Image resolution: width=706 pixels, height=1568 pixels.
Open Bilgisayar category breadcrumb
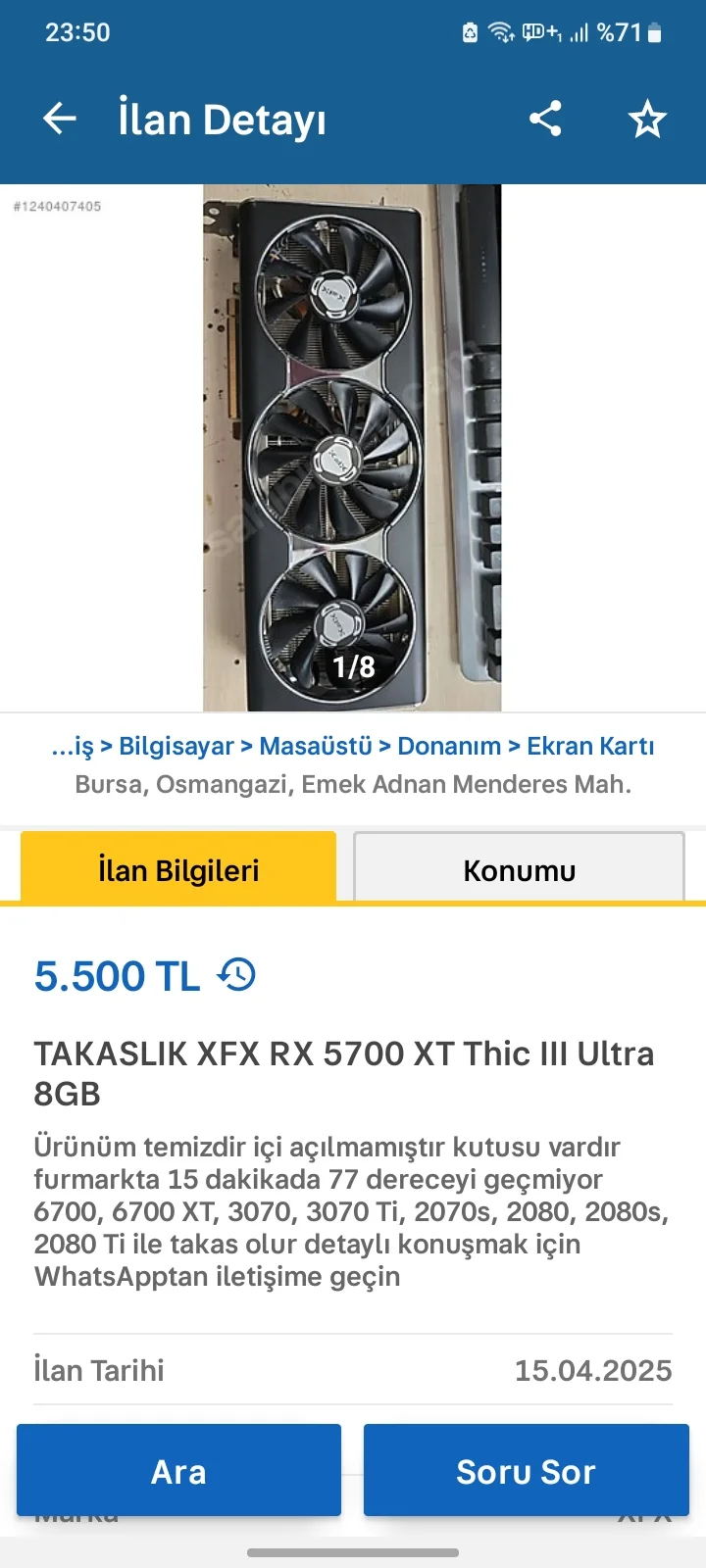click(x=176, y=746)
